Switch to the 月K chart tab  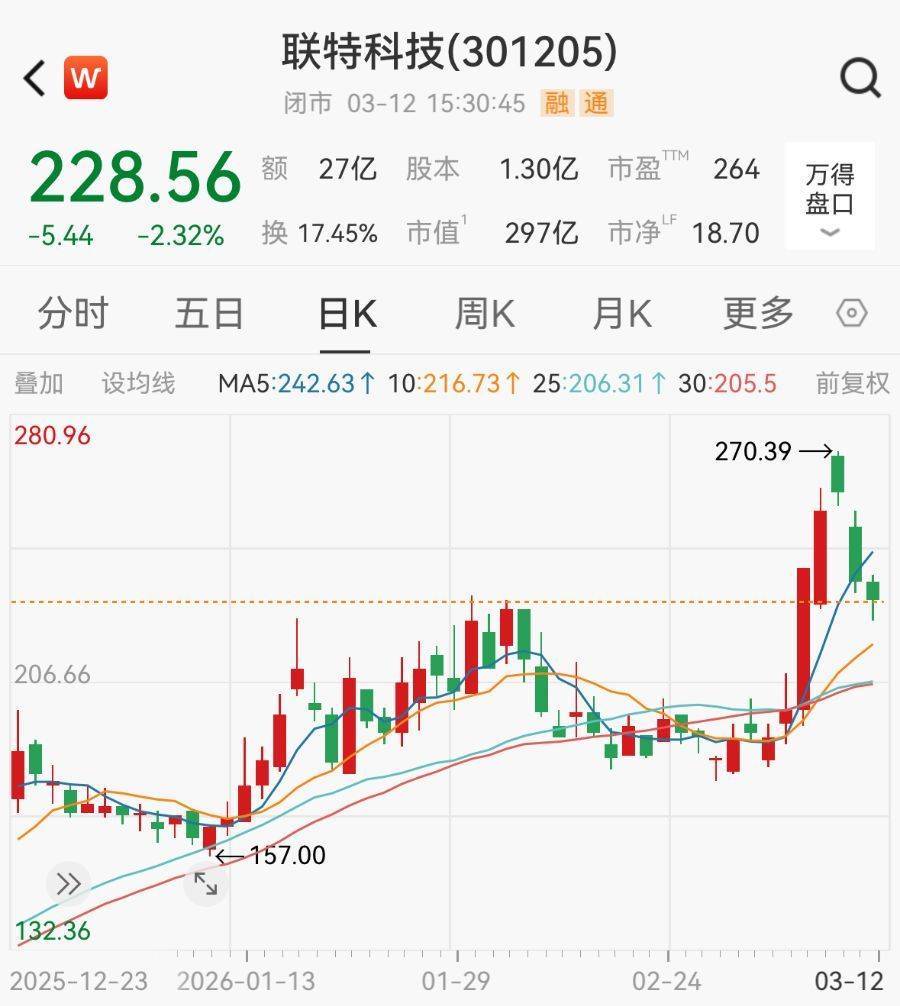point(621,314)
